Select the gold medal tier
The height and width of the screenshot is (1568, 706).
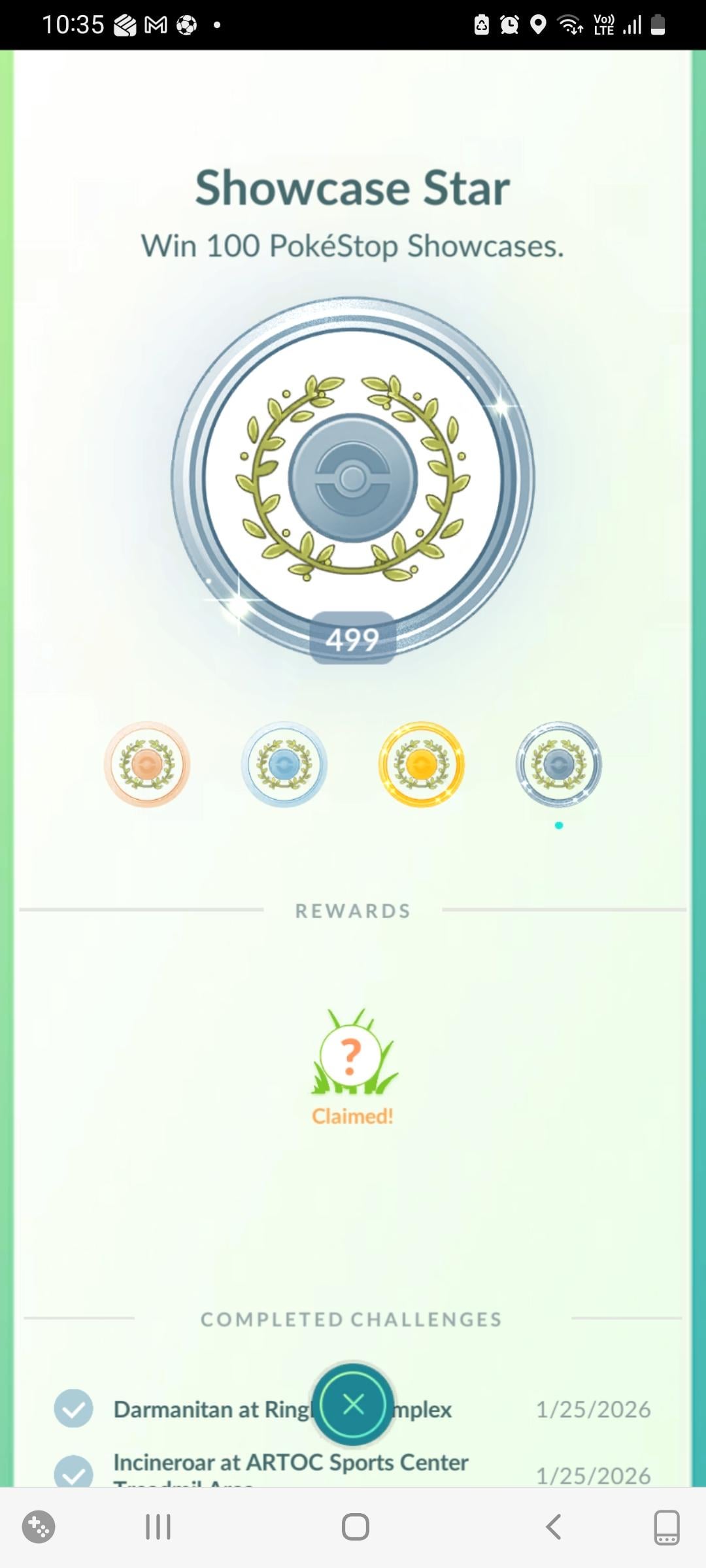[422, 764]
